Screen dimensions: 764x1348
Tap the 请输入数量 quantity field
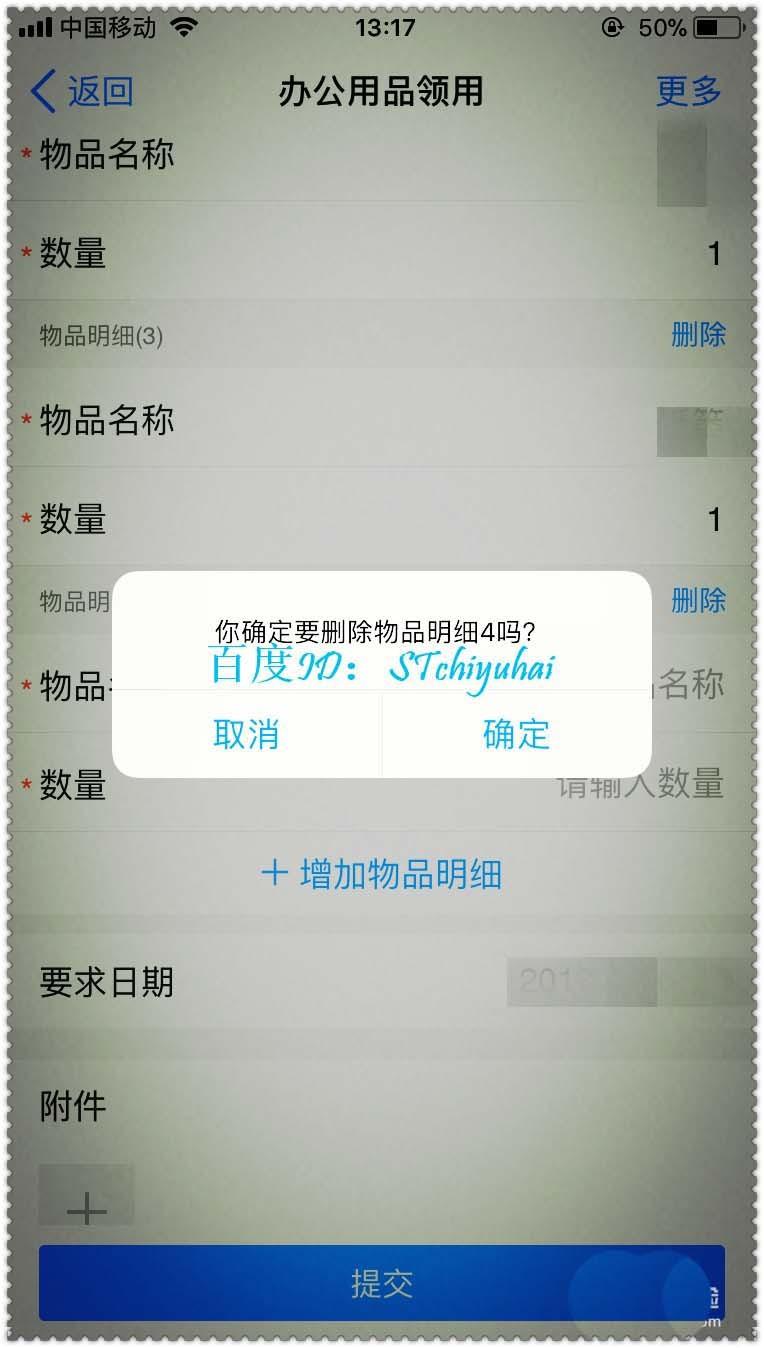tap(640, 788)
